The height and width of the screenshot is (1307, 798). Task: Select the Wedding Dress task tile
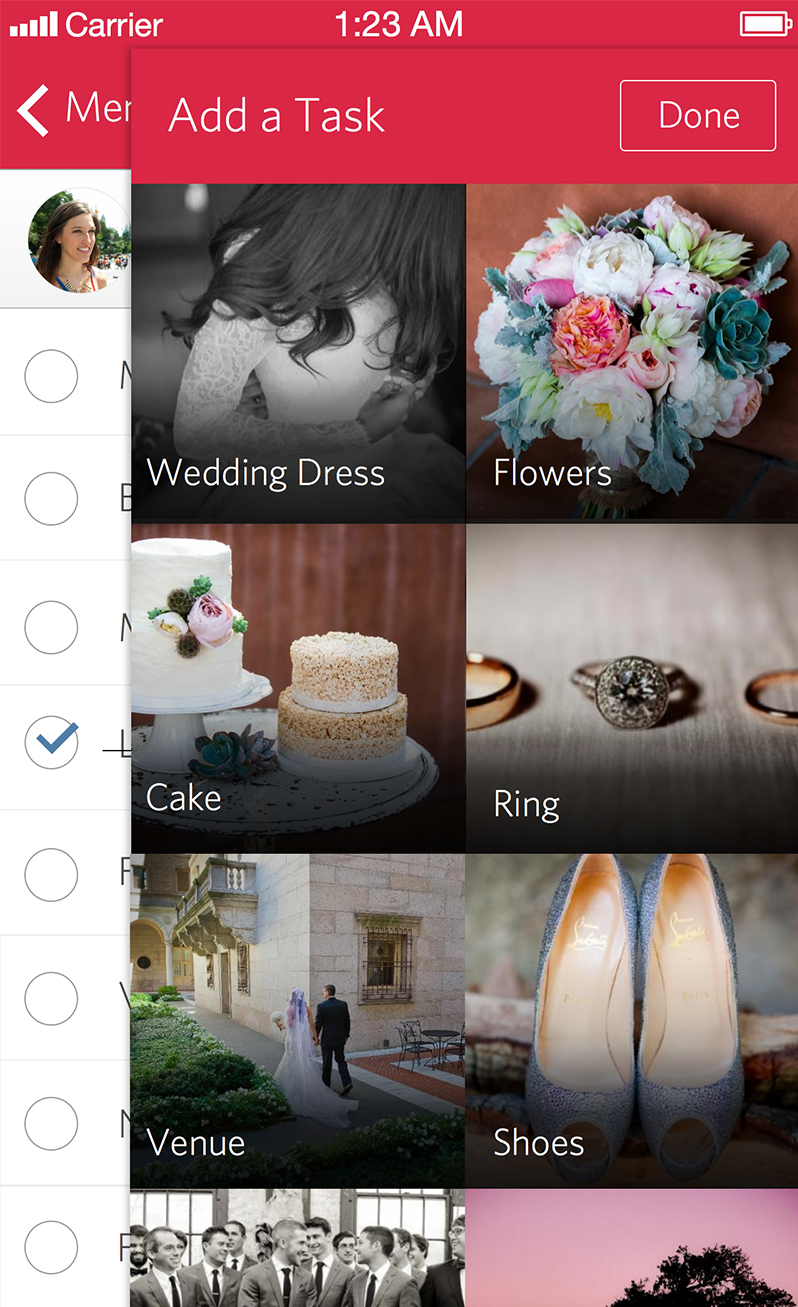point(298,352)
